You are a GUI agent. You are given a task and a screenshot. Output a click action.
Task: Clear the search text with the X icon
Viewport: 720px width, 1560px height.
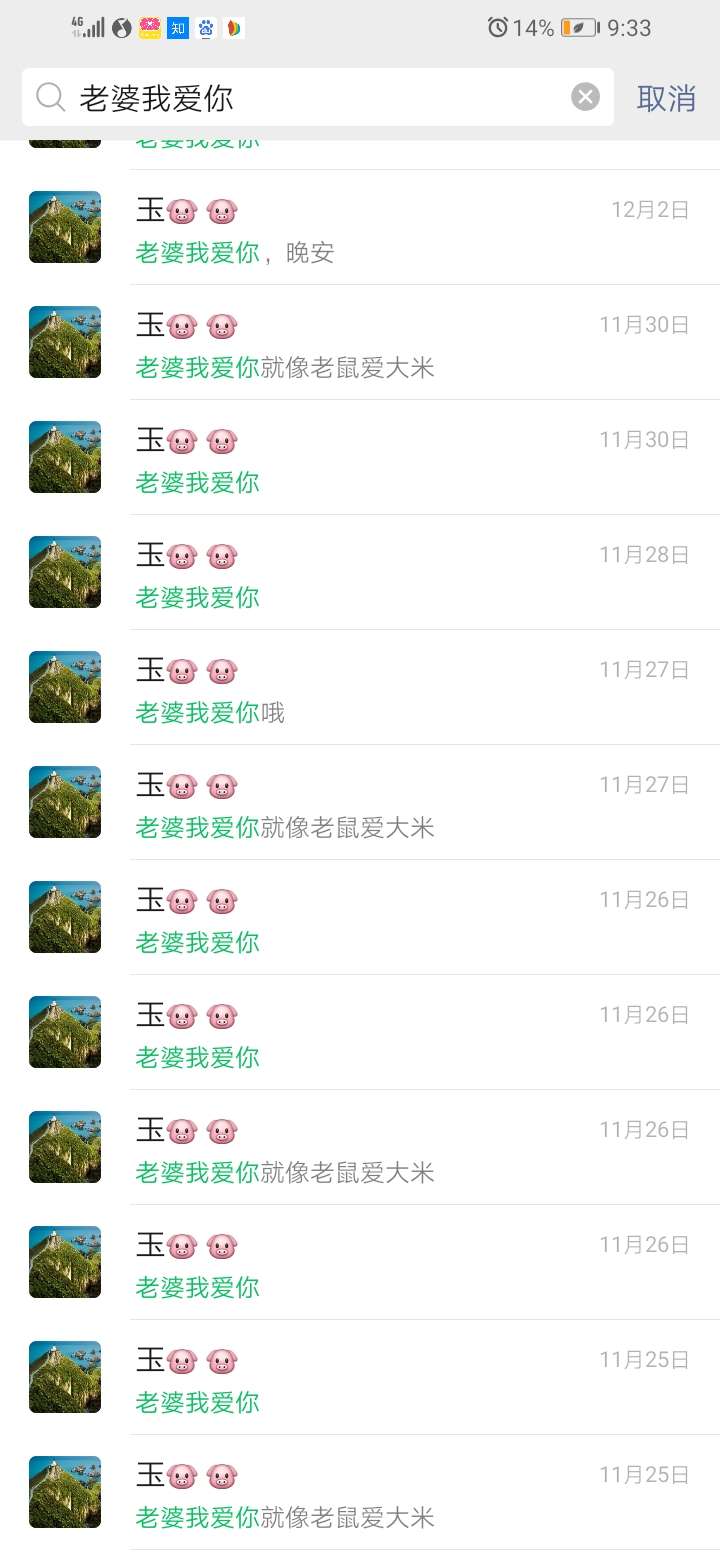click(585, 96)
